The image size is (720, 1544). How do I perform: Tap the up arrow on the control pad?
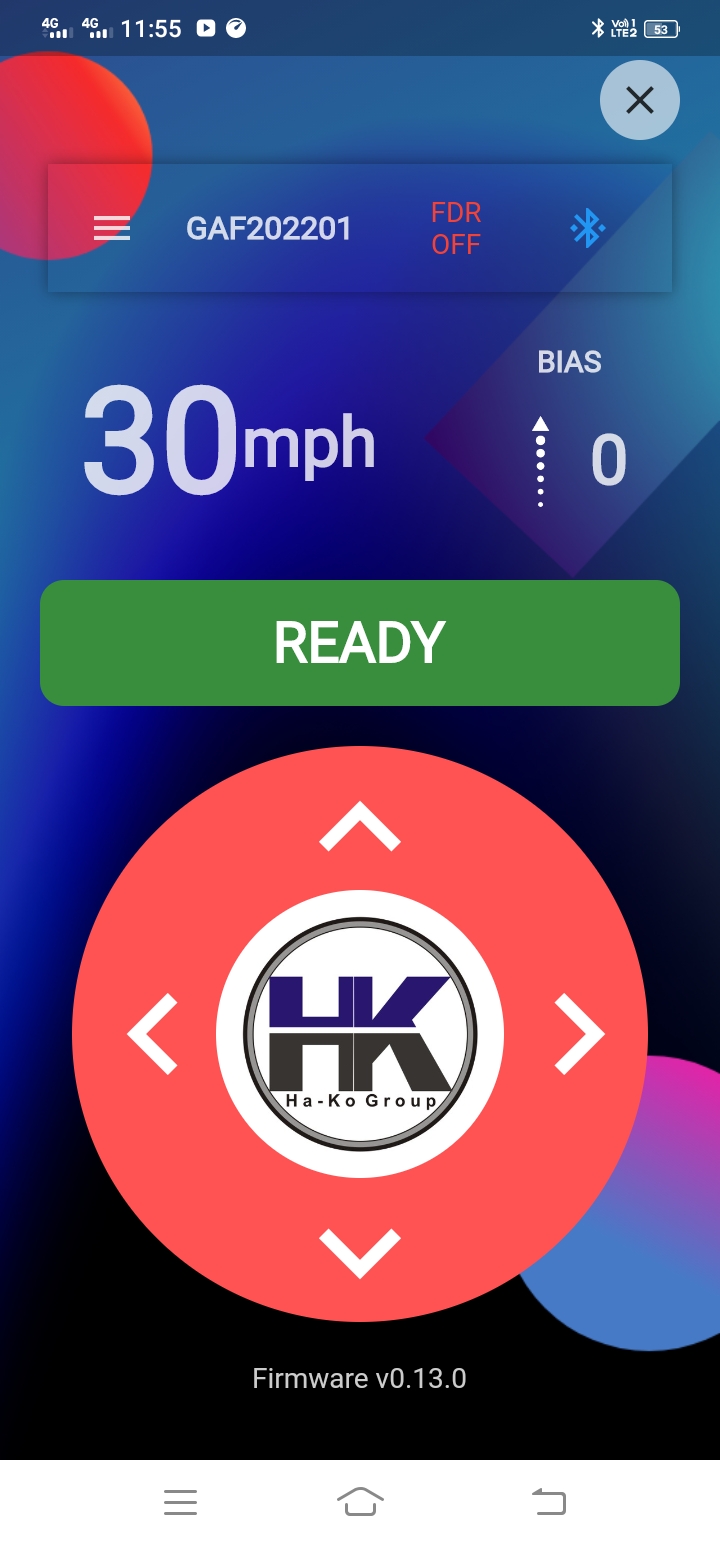point(360,826)
